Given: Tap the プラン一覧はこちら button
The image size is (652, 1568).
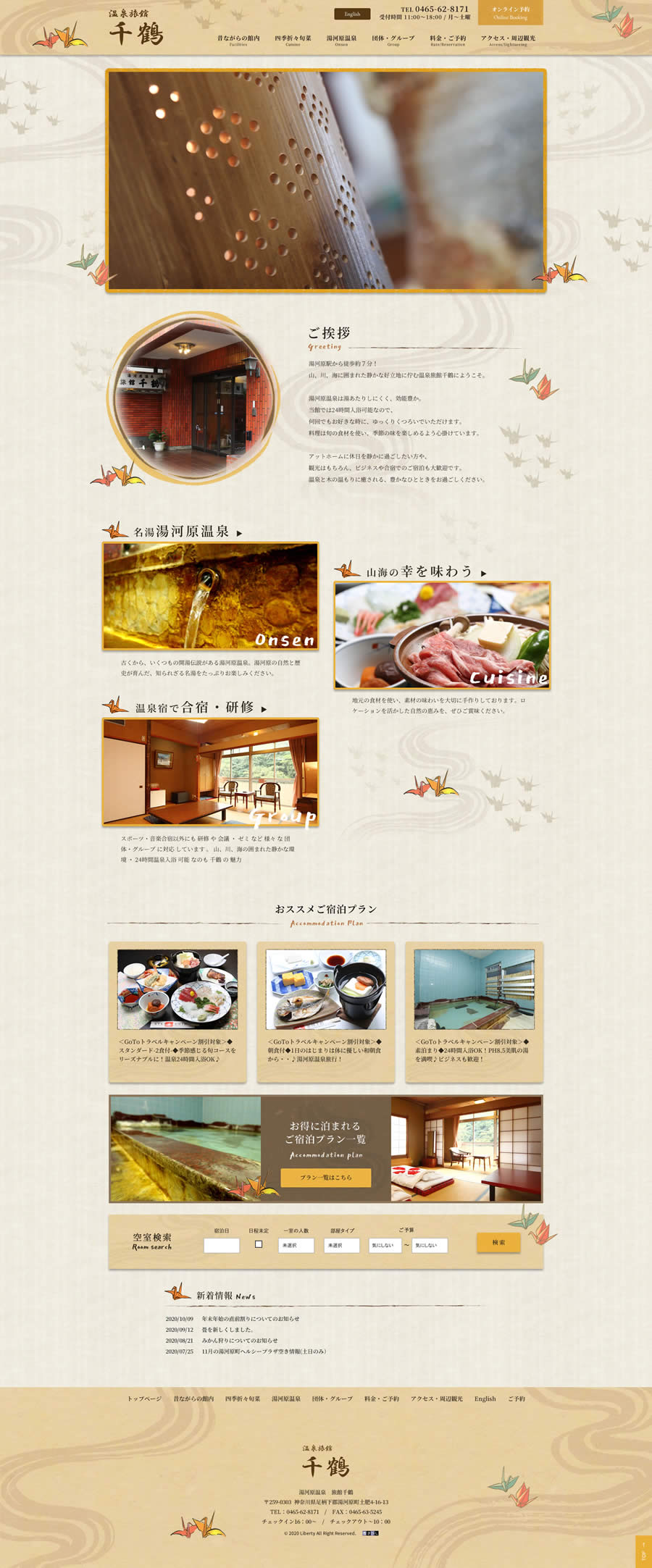Looking at the screenshot, I should 326,1178.
